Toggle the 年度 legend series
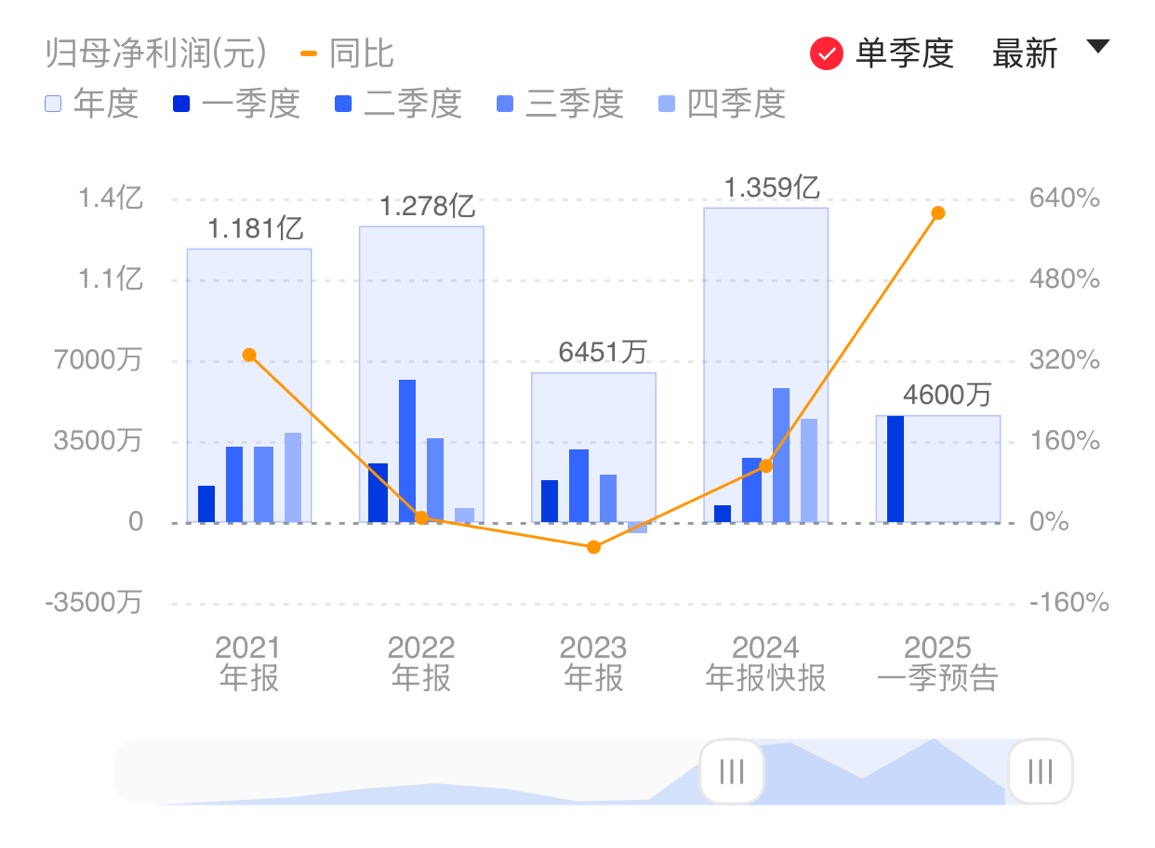Viewport: 1155px width, 848px height. click(92, 103)
